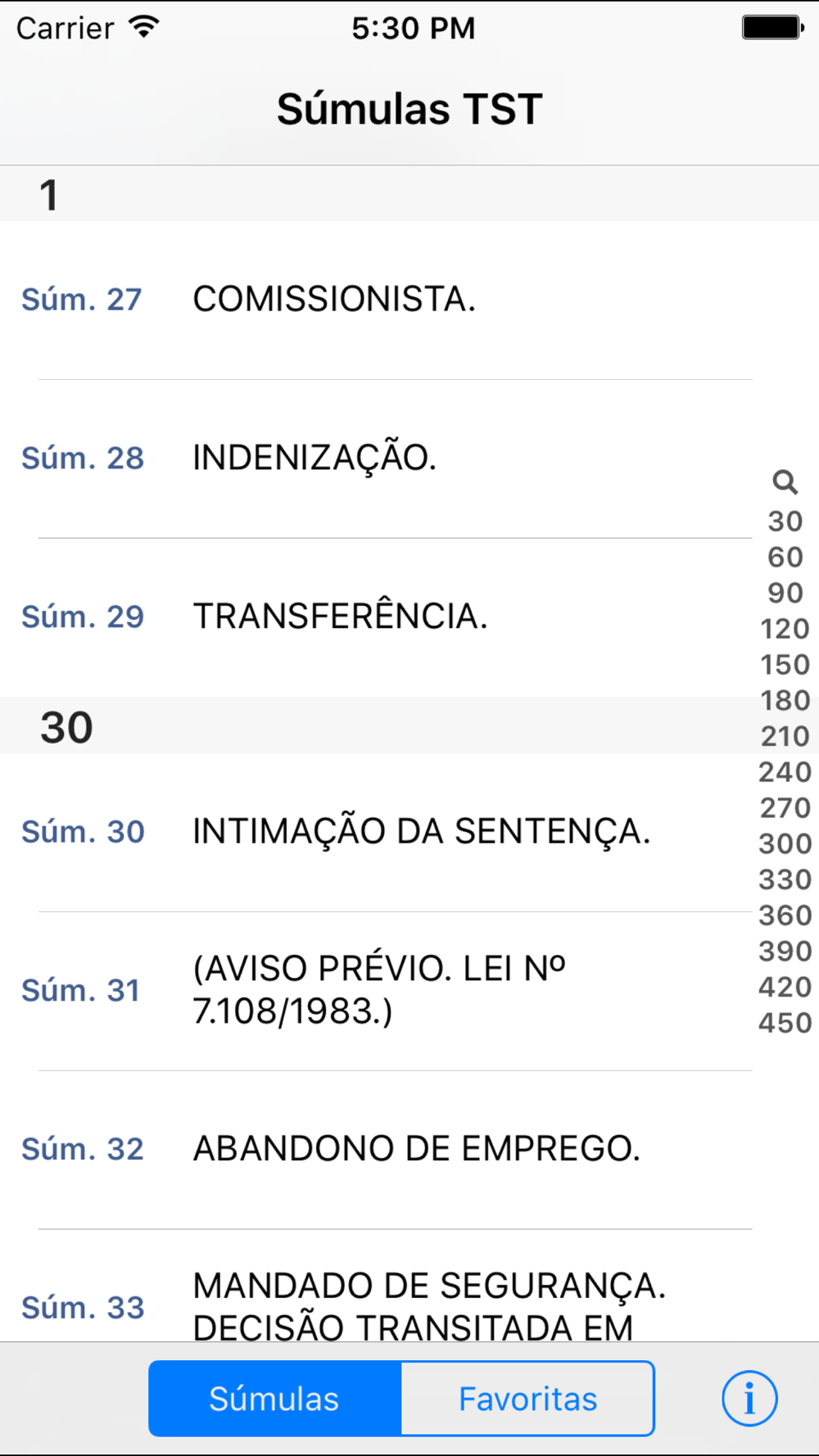Jump to section 300 in the index

(x=785, y=843)
